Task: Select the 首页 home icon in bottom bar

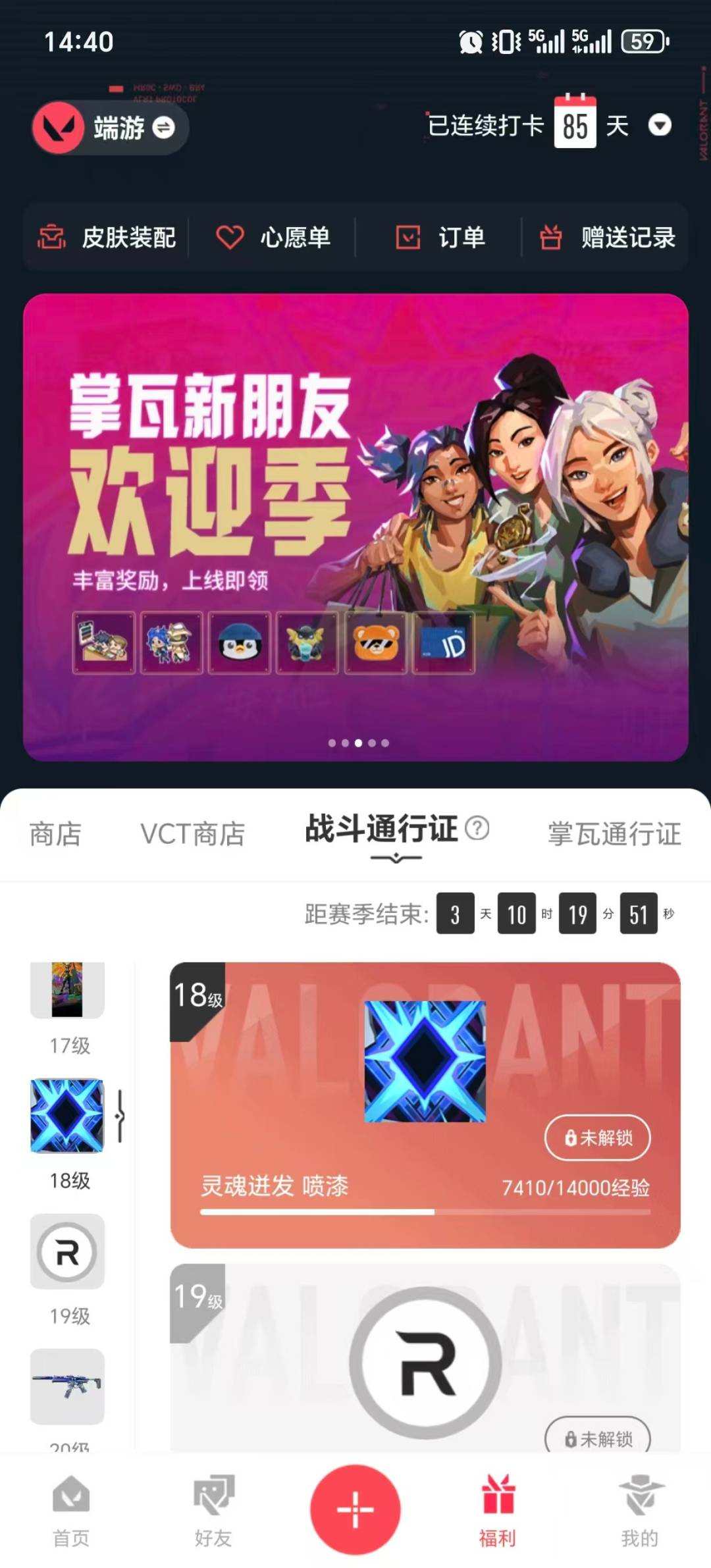Action: [71, 1511]
